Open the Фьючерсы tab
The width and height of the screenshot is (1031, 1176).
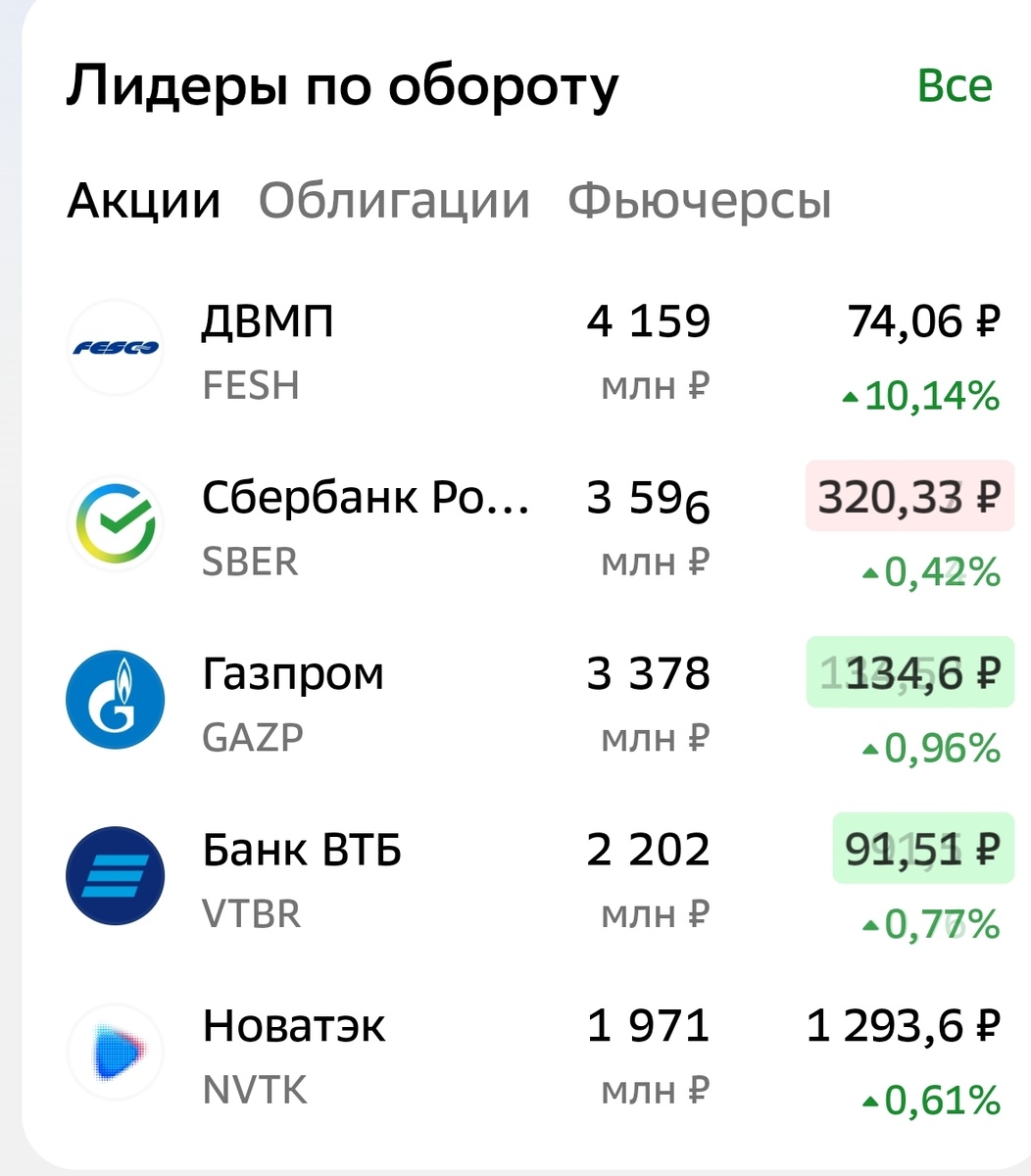point(698,199)
